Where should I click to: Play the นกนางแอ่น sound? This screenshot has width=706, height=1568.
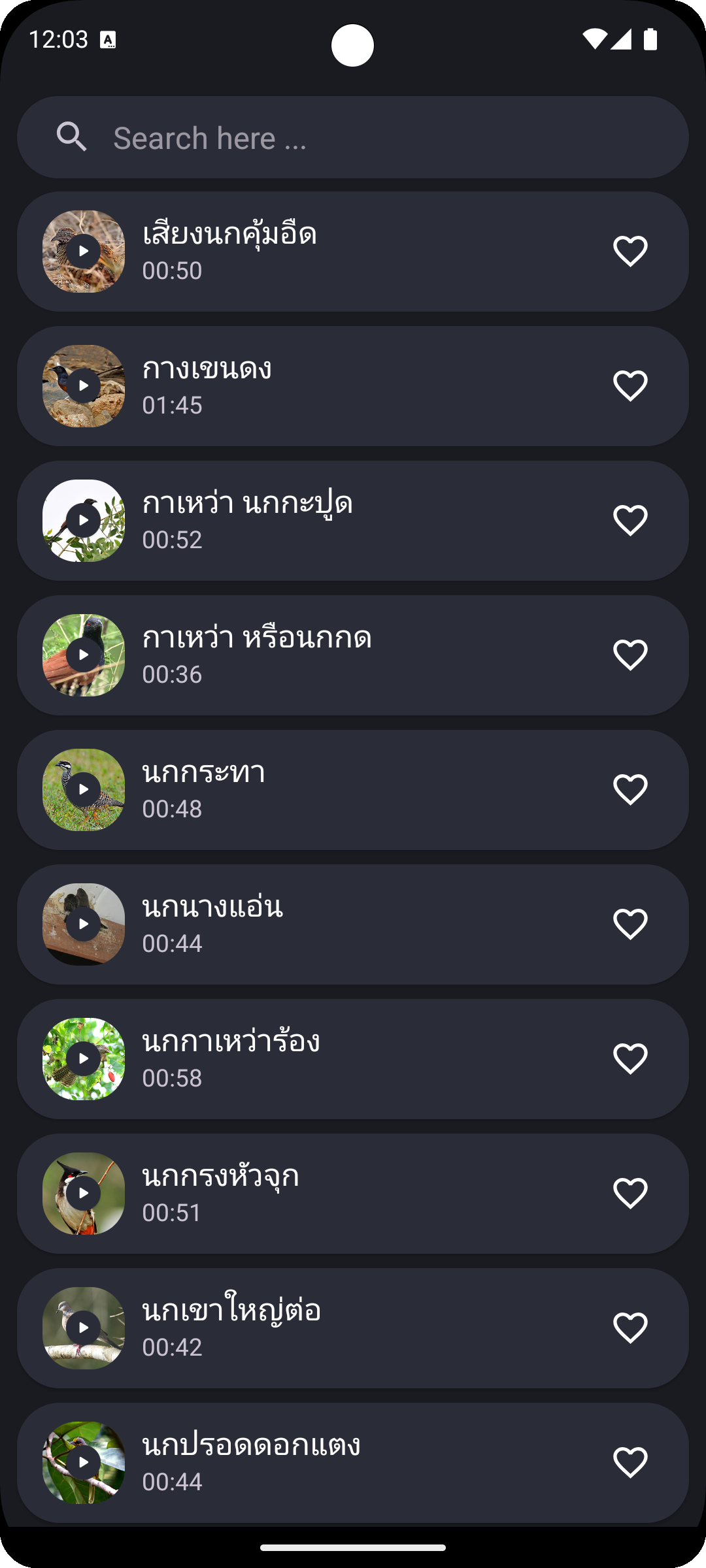coord(84,924)
